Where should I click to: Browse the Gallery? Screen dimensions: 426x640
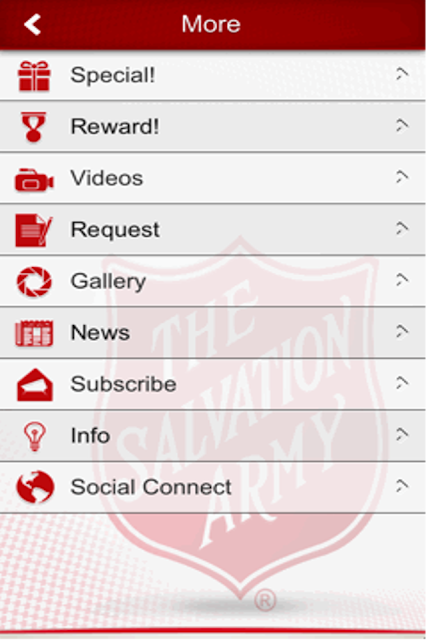(213, 281)
